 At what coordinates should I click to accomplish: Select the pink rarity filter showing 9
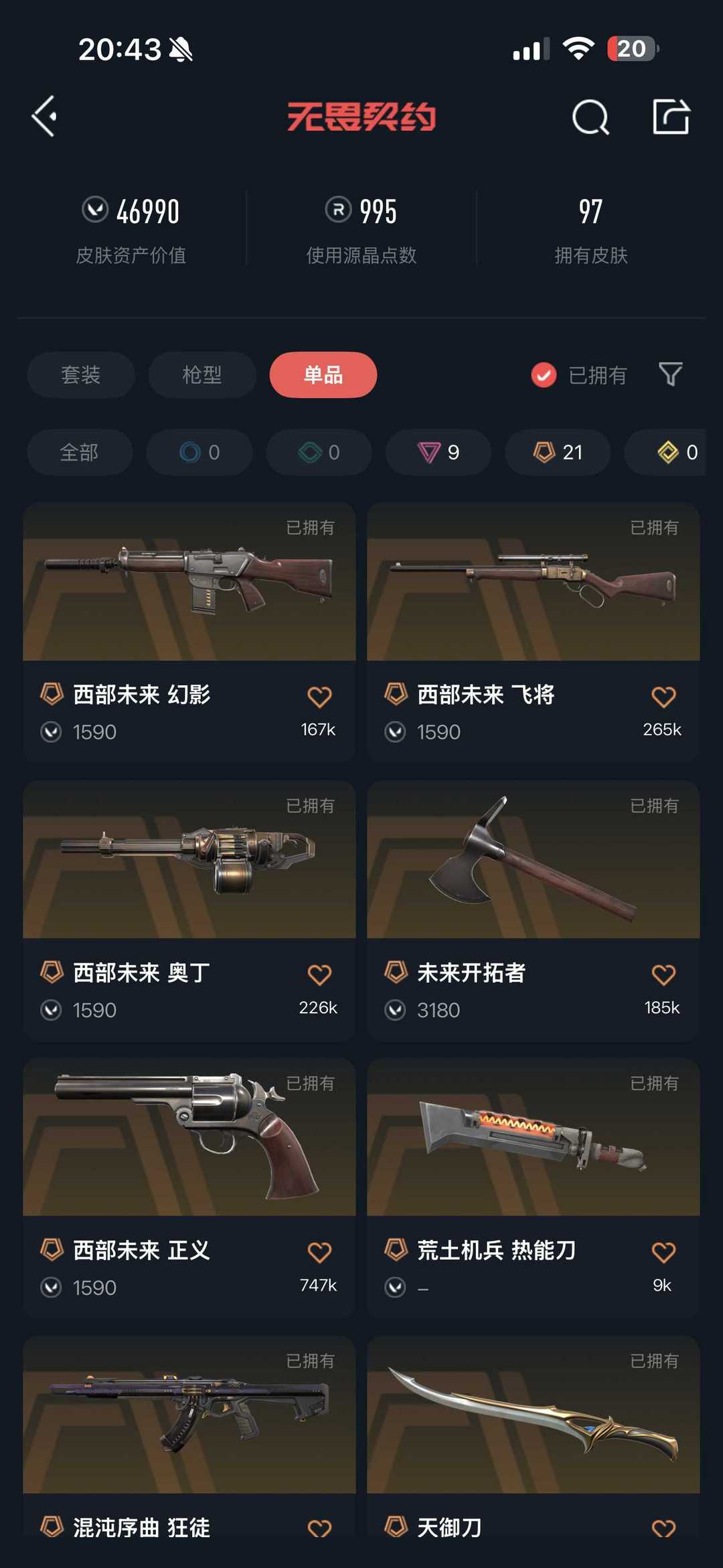click(x=437, y=452)
